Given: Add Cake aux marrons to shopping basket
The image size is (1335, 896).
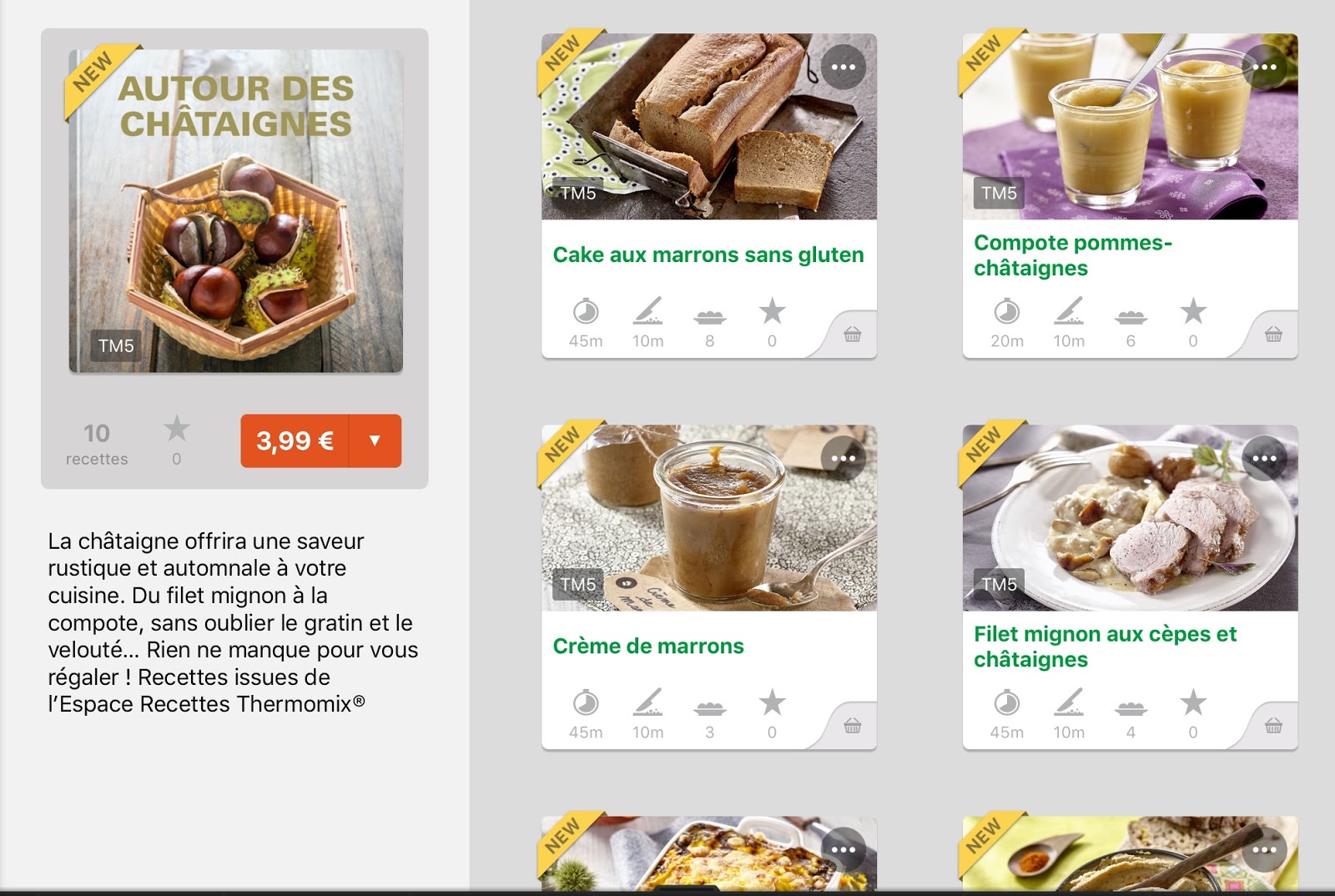Looking at the screenshot, I should pyautogui.click(x=852, y=335).
